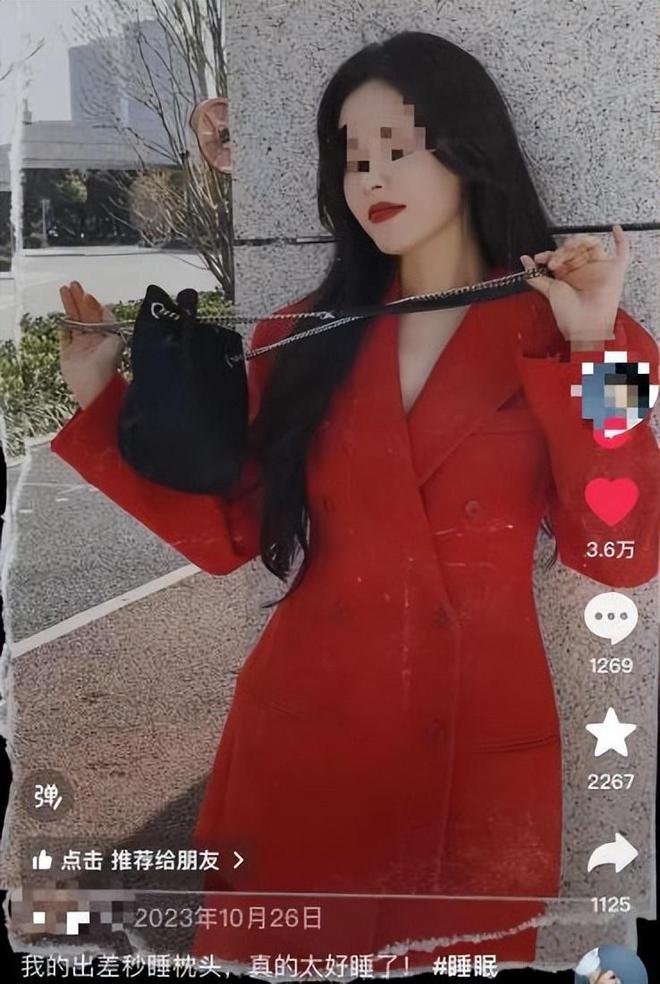Toggle the 弹 bullet comments button

pos(47,796)
